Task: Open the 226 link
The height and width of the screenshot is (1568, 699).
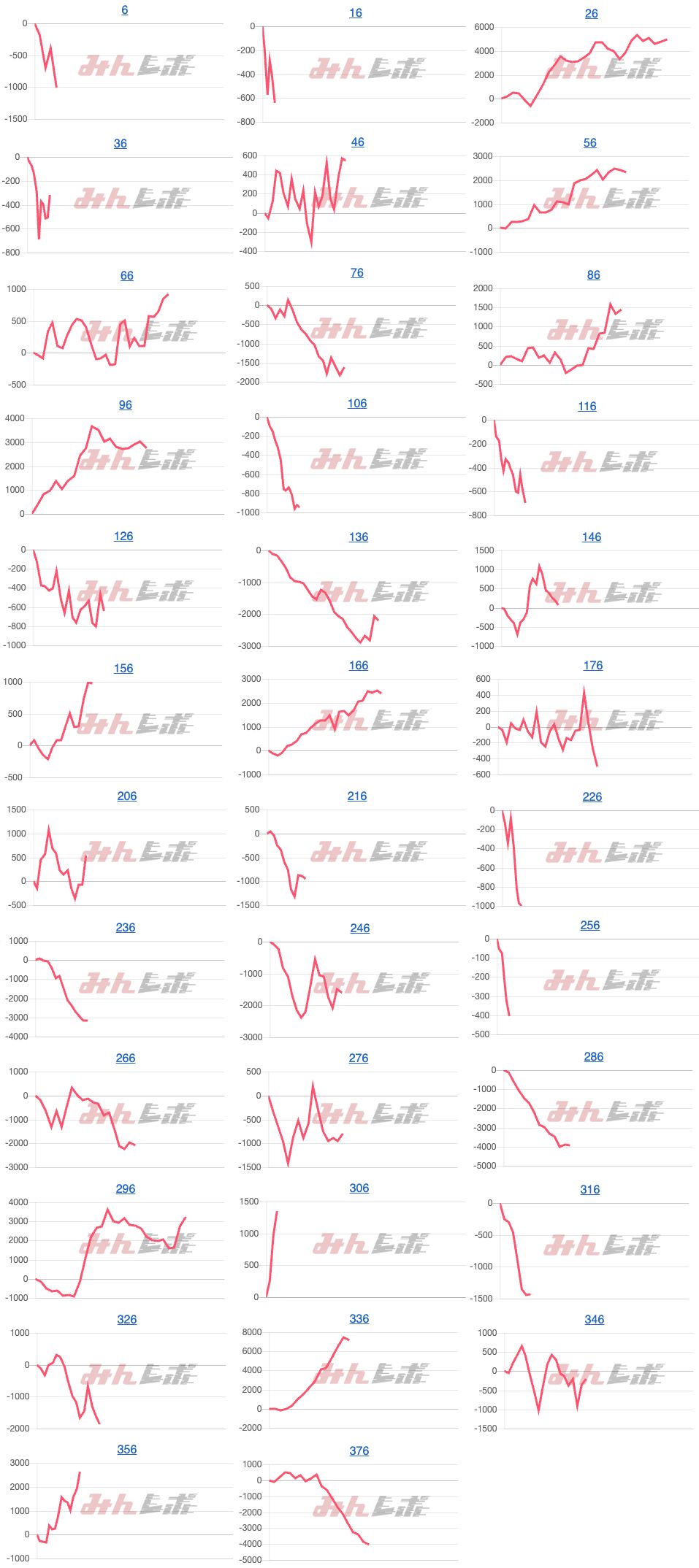Action: [x=592, y=797]
